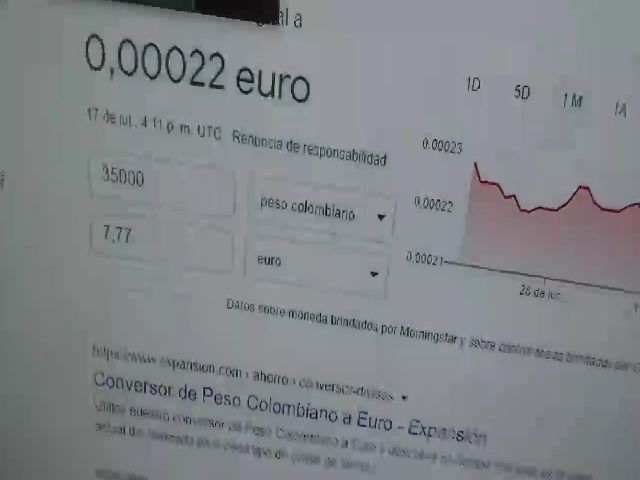Select the 1D chart range
Image resolution: width=640 pixels, height=480 pixels.
473,85
